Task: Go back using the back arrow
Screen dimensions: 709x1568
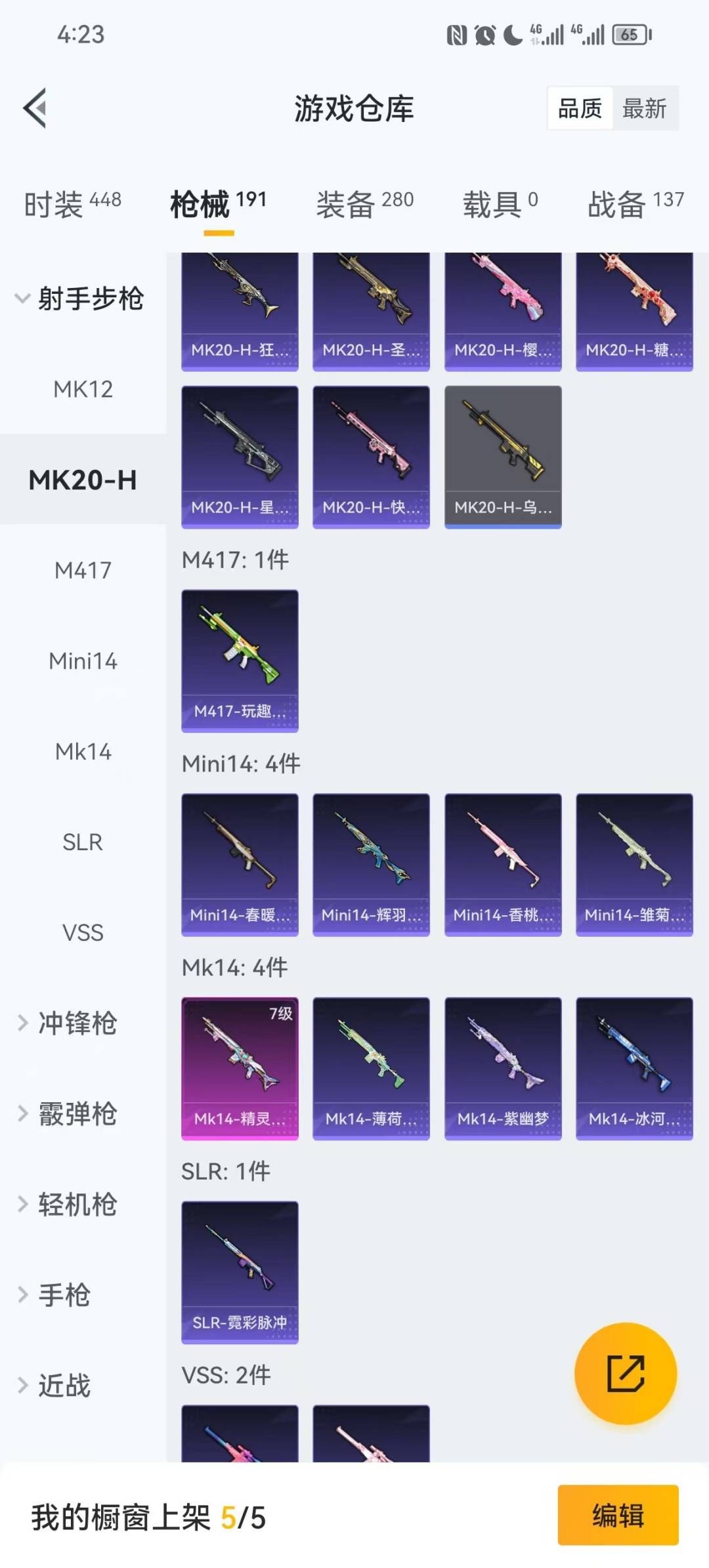Action: point(35,108)
